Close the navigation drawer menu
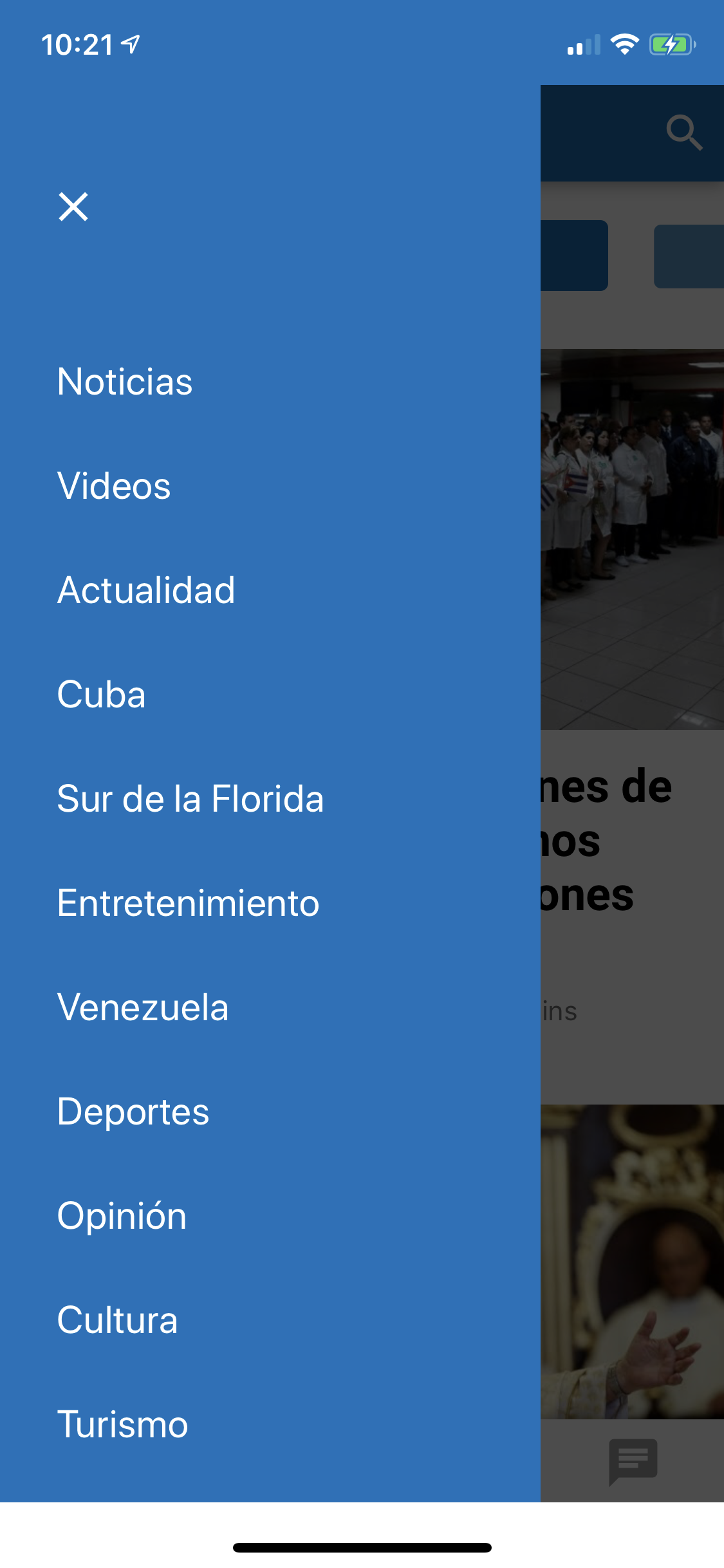This screenshot has height=1568, width=724. tap(73, 207)
